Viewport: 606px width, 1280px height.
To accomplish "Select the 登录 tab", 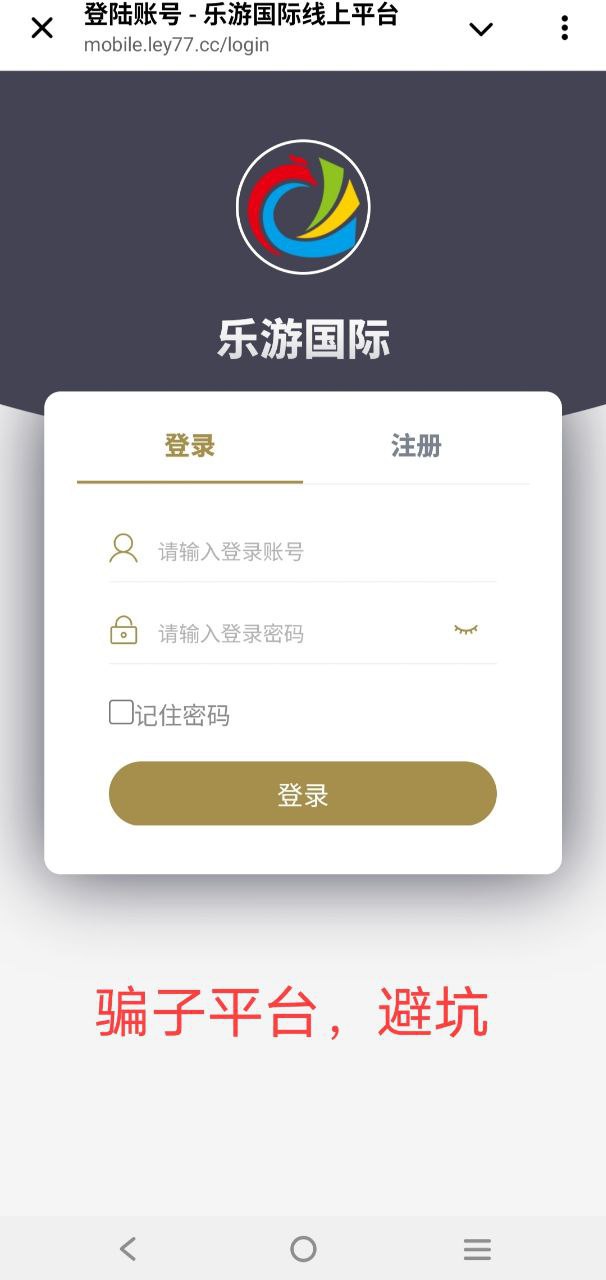I will (x=190, y=446).
